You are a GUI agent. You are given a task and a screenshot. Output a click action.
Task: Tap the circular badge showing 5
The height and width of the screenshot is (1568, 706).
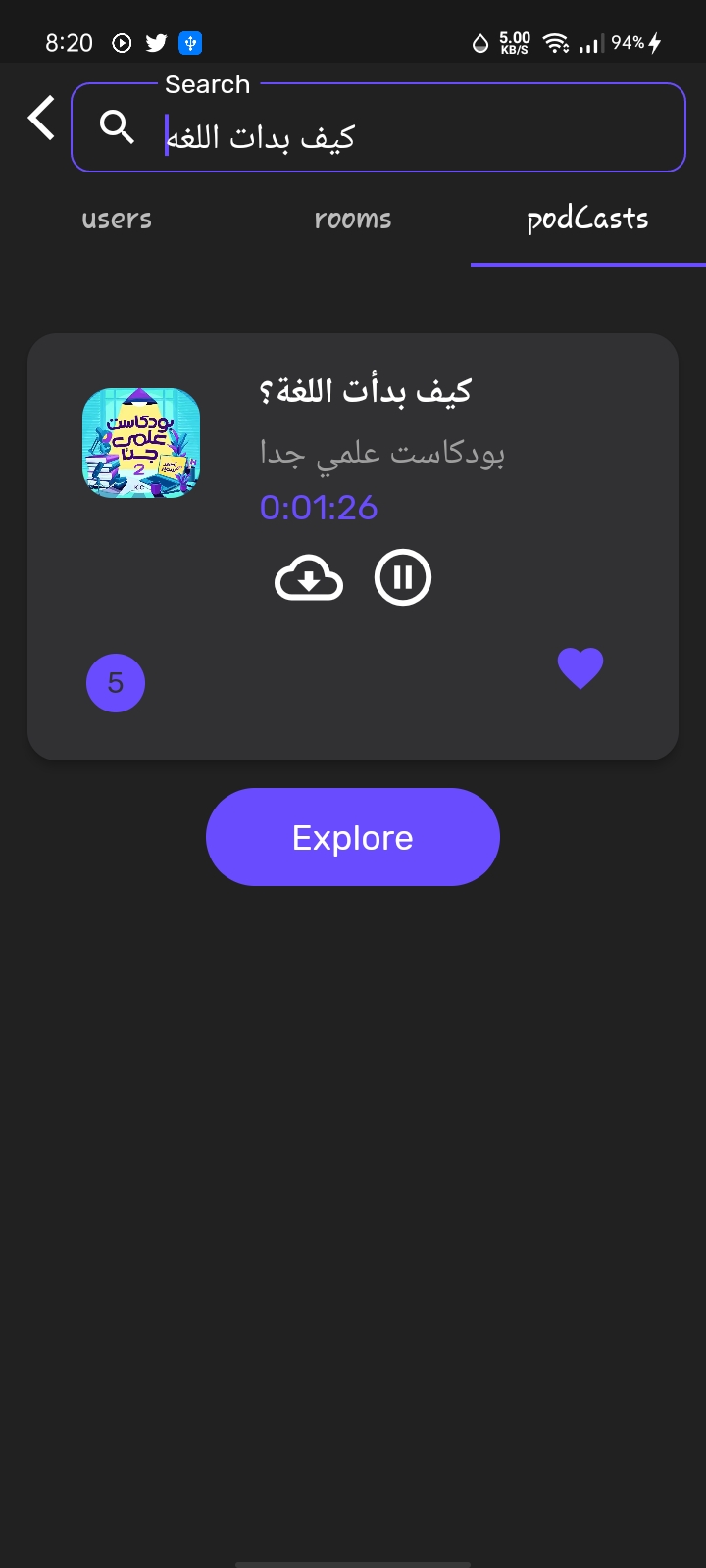pos(115,682)
